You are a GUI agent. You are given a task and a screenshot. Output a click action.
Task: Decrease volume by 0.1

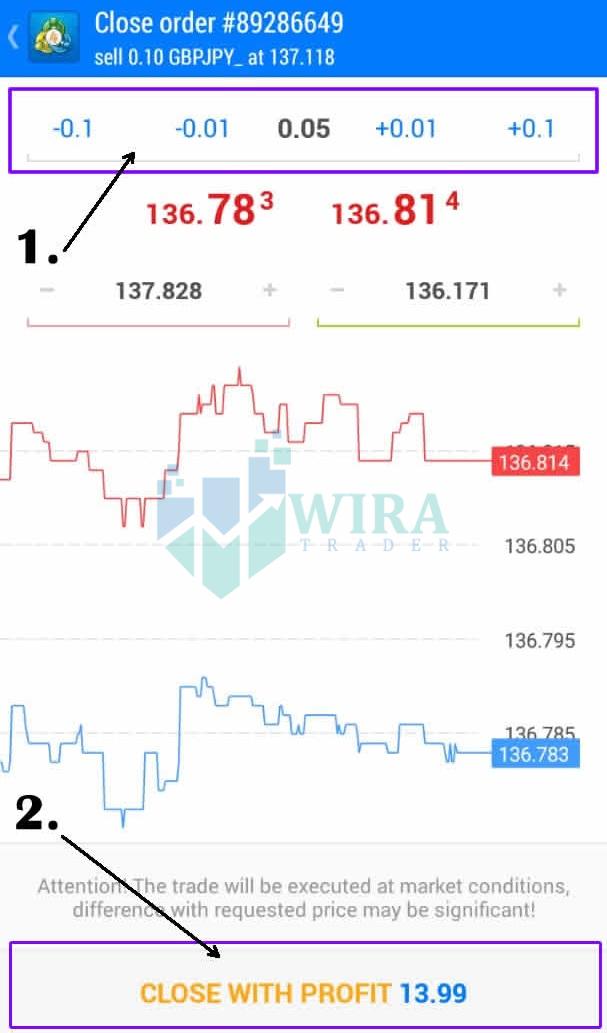coord(72,129)
